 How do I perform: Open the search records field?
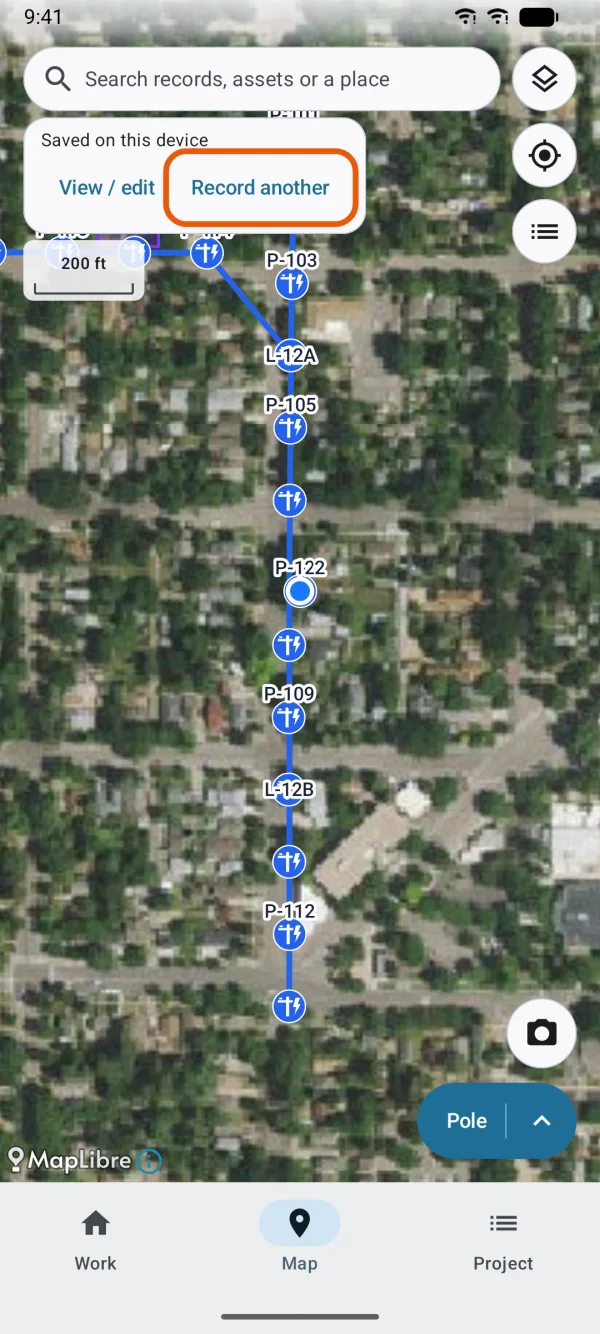[261, 79]
